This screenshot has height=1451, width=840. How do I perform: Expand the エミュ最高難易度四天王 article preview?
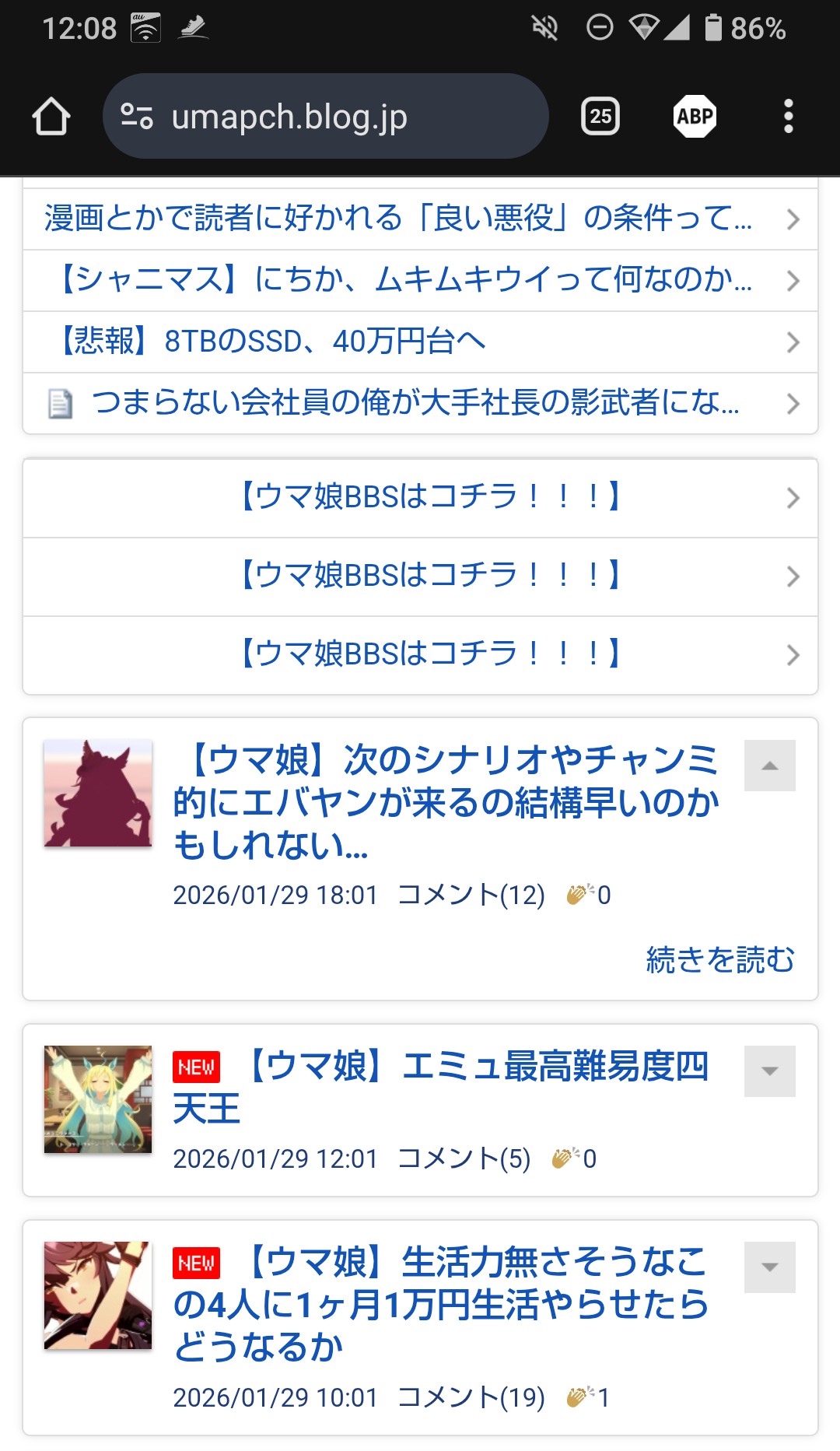point(769,1071)
